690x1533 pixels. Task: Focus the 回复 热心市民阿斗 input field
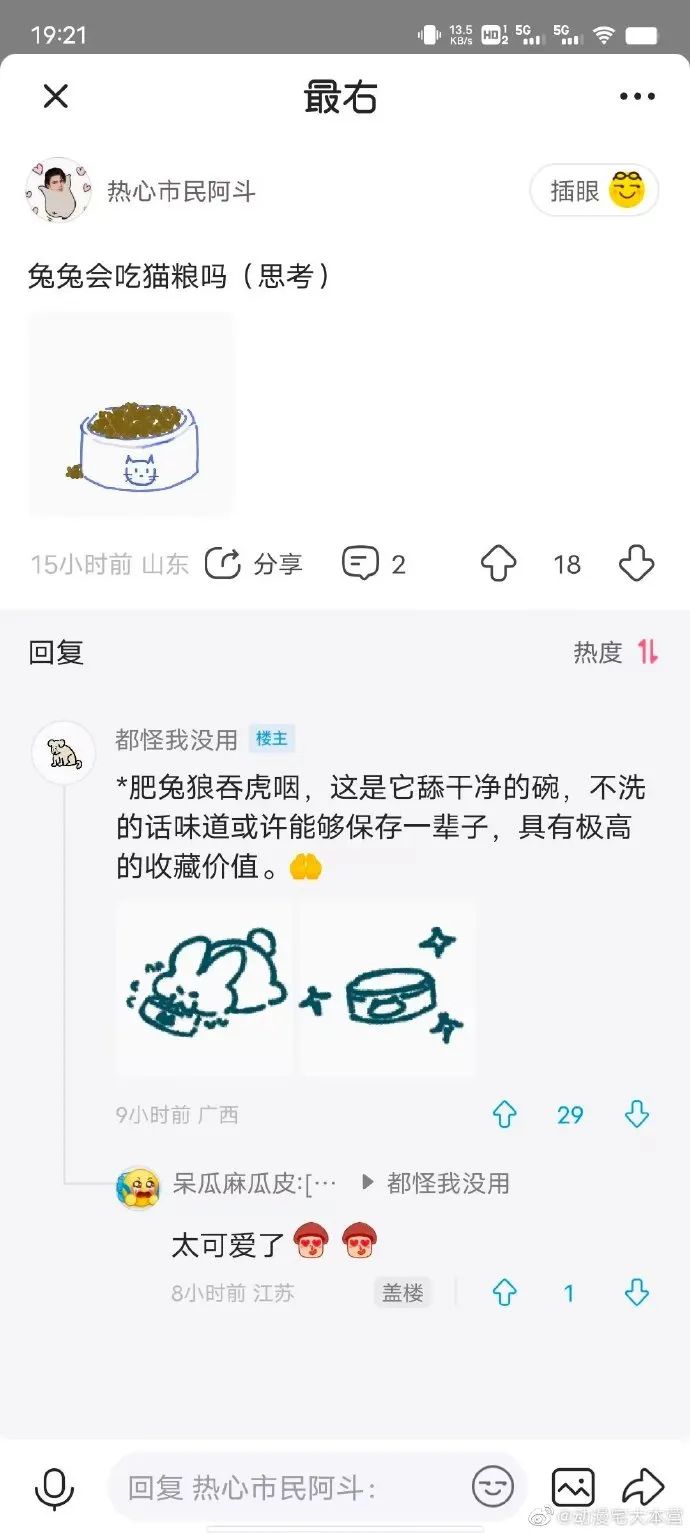290,1488
